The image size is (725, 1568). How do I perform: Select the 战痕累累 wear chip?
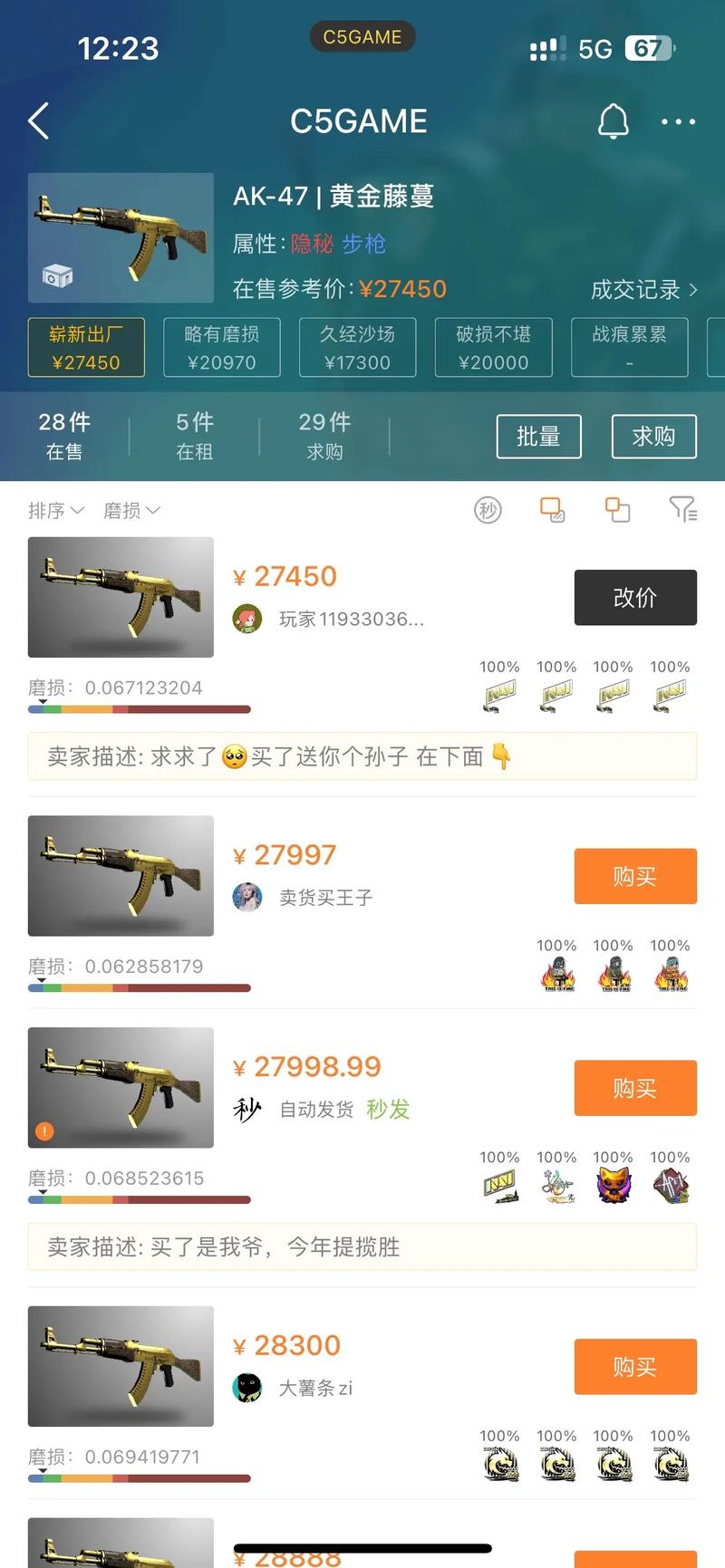pyautogui.click(x=629, y=348)
